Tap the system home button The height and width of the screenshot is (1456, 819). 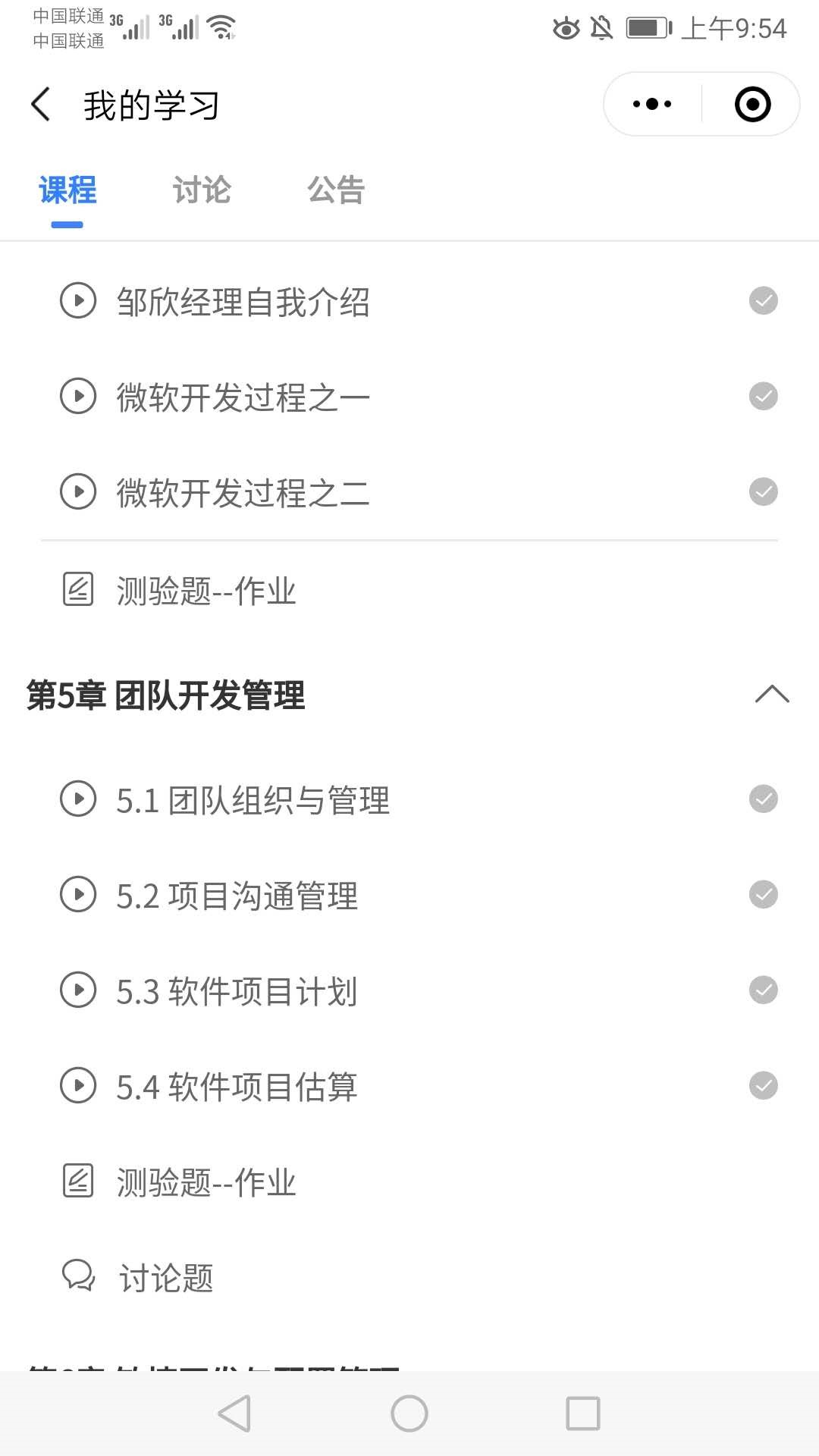tap(409, 1414)
